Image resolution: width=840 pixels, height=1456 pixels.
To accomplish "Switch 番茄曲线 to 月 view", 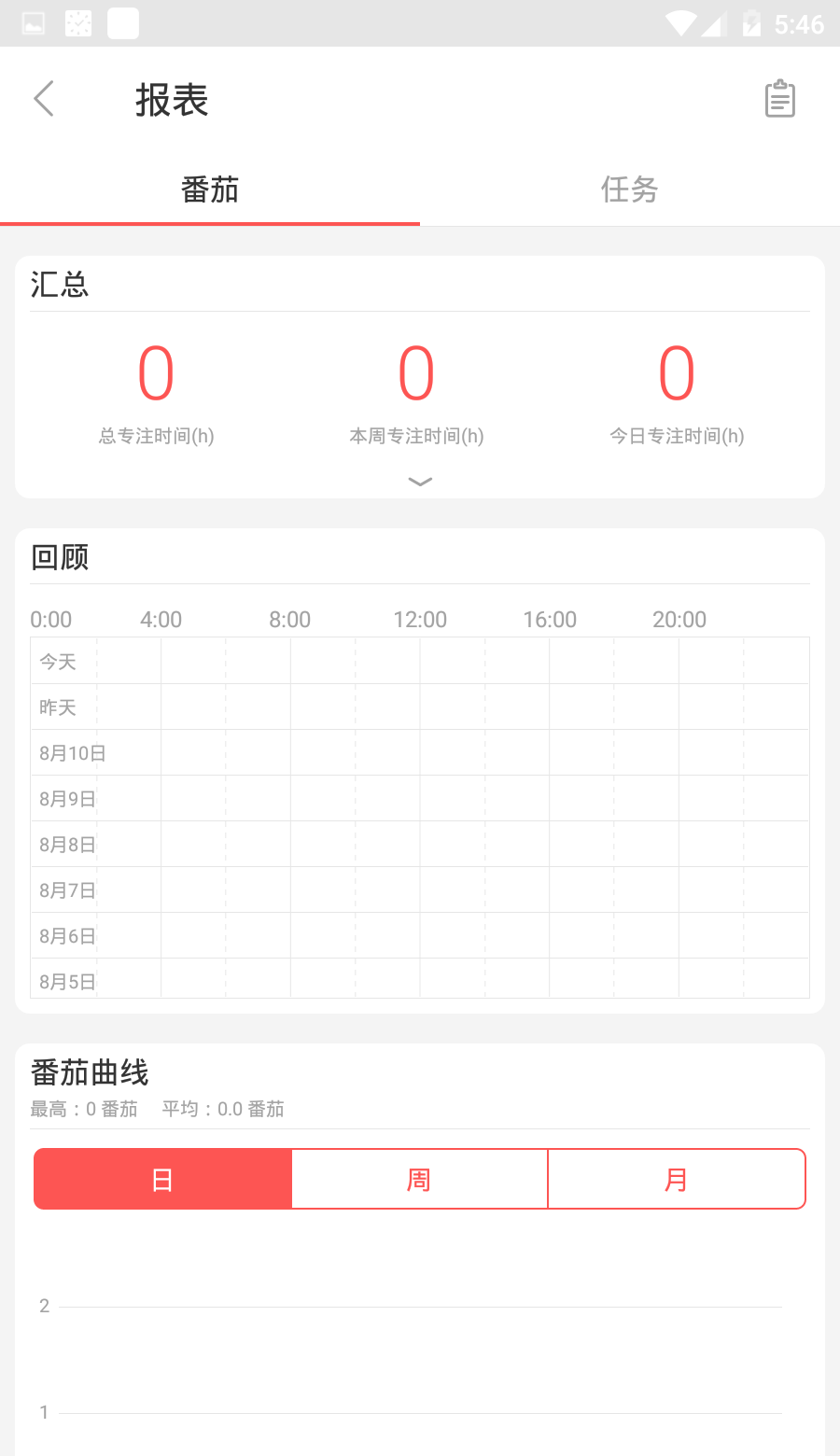I will click(677, 1180).
